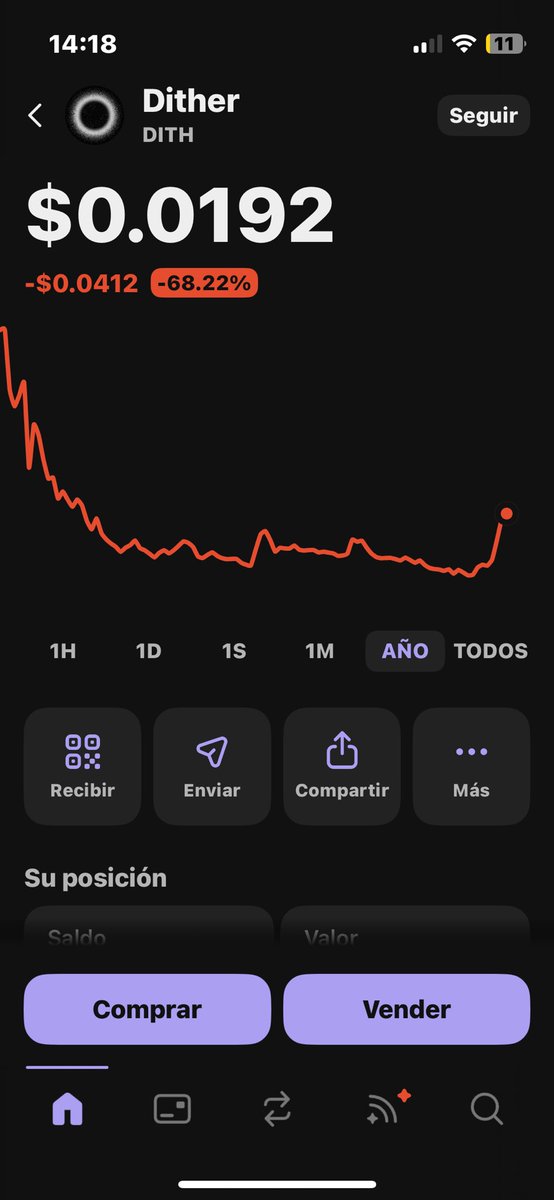Tap the Vender button
This screenshot has height=1200, width=554.
coord(407,1009)
